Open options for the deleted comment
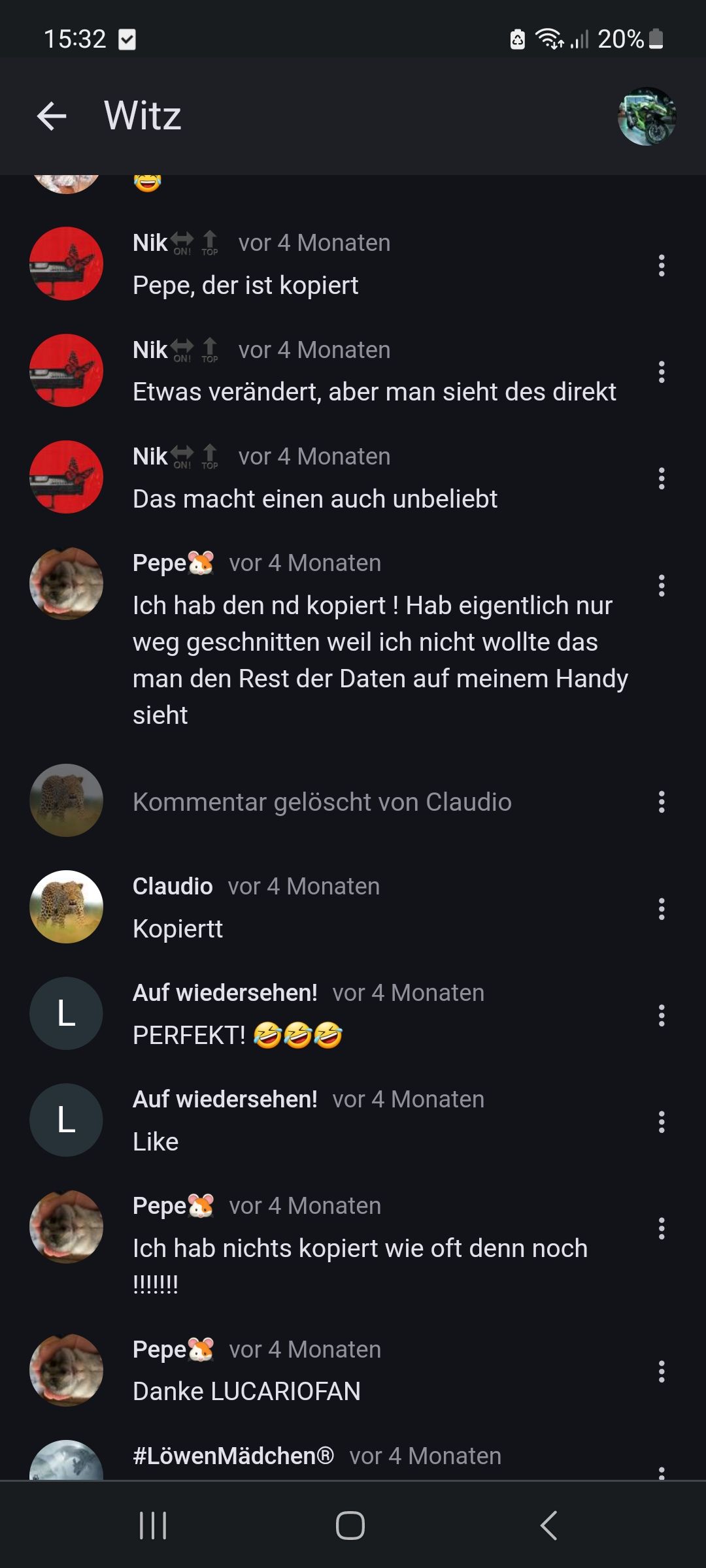The image size is (706, 1568). 662,802
